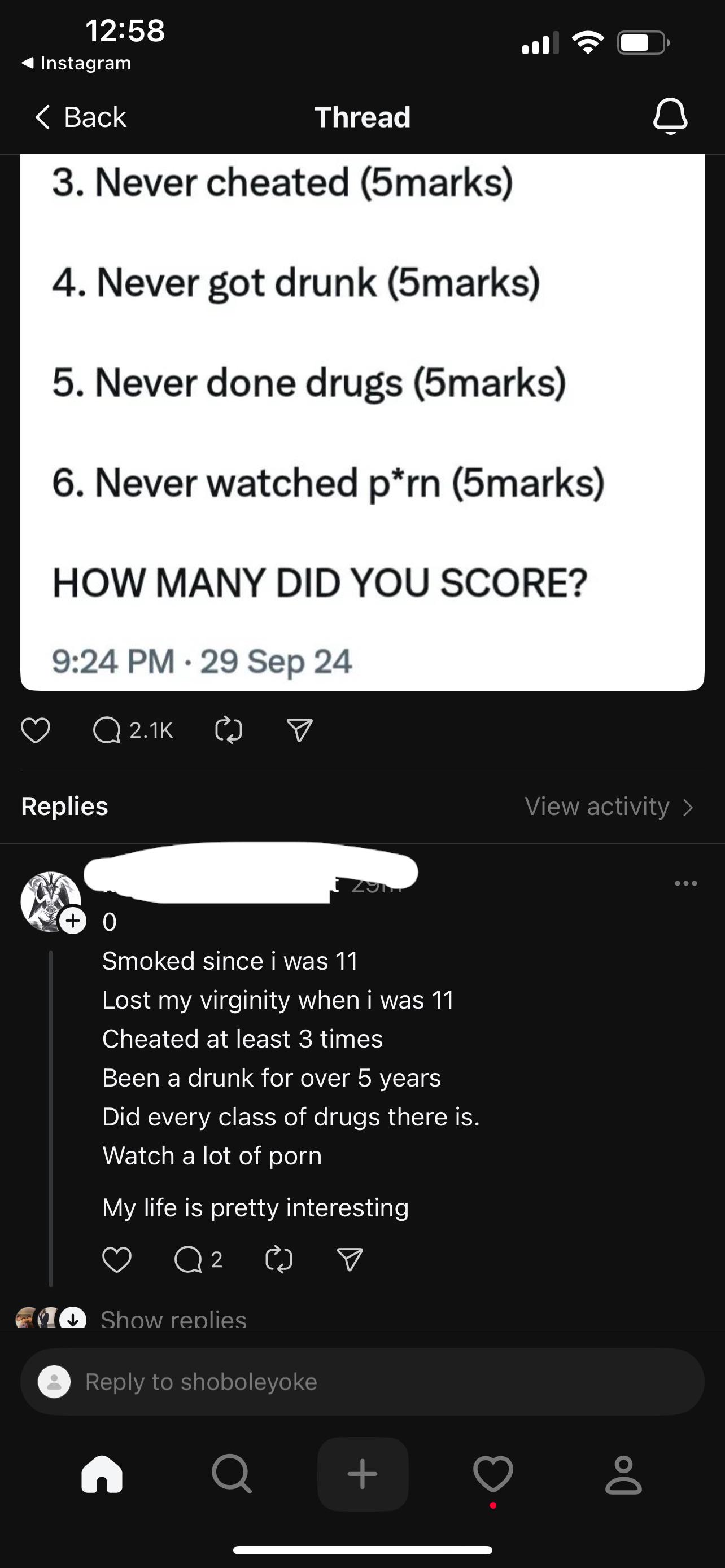
Task: Switch to the Home tab
Action: coord(102,1474)
